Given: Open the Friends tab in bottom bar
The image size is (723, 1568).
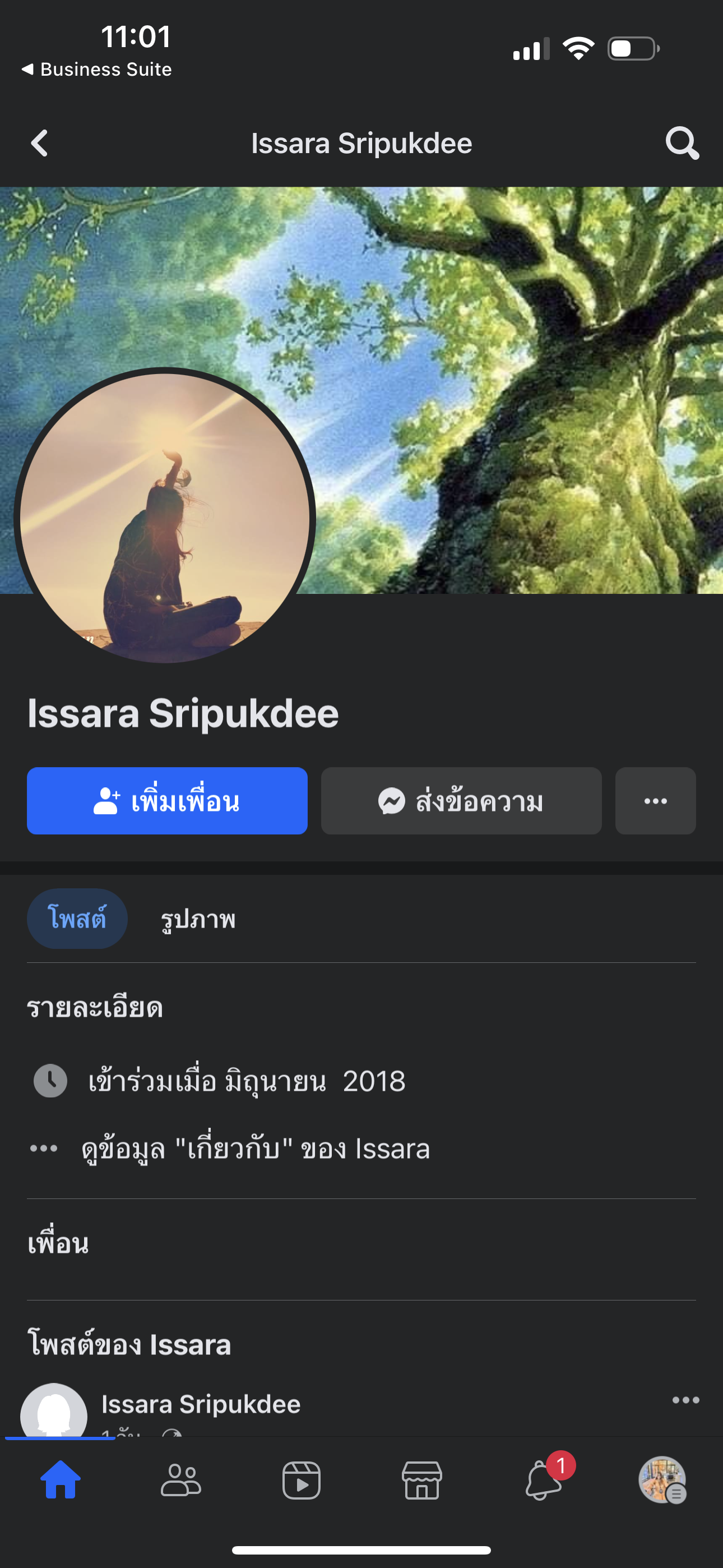Looking at the screenshot, I should pyautogui.click(x=180, y=1479).
